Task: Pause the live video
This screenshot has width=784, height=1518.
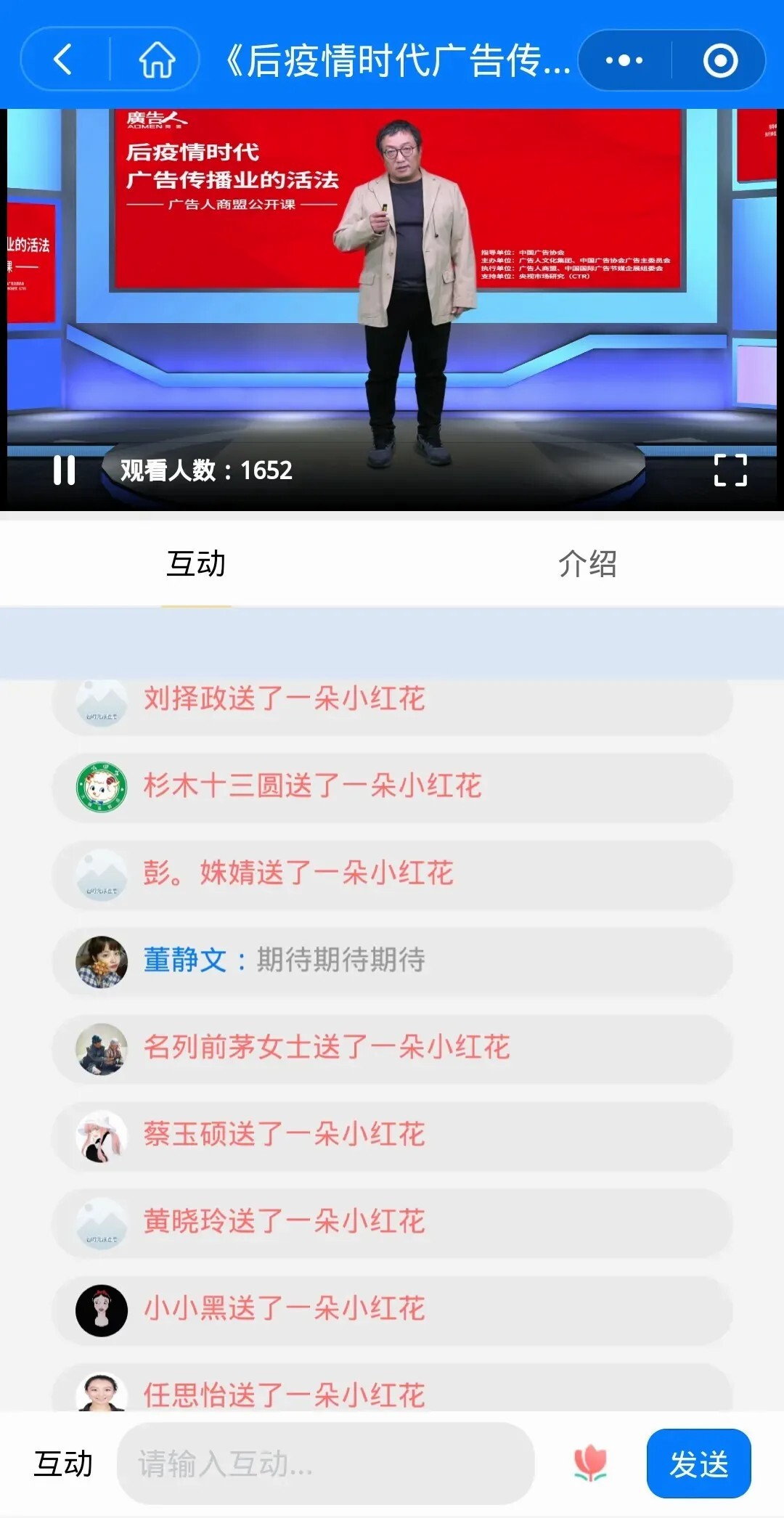Action: pos(64,470)
